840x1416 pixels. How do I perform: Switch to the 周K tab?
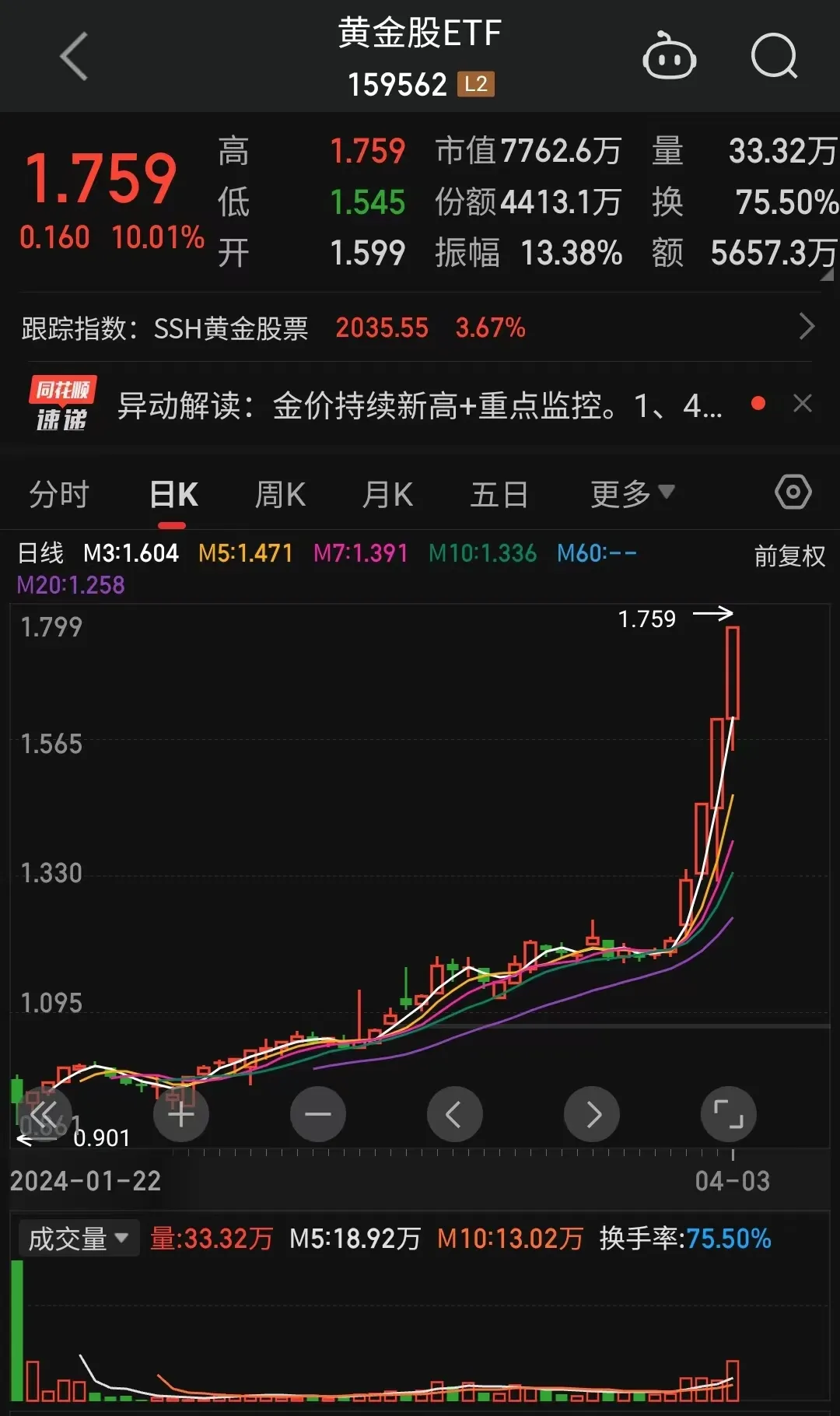(x=278, y=492)
